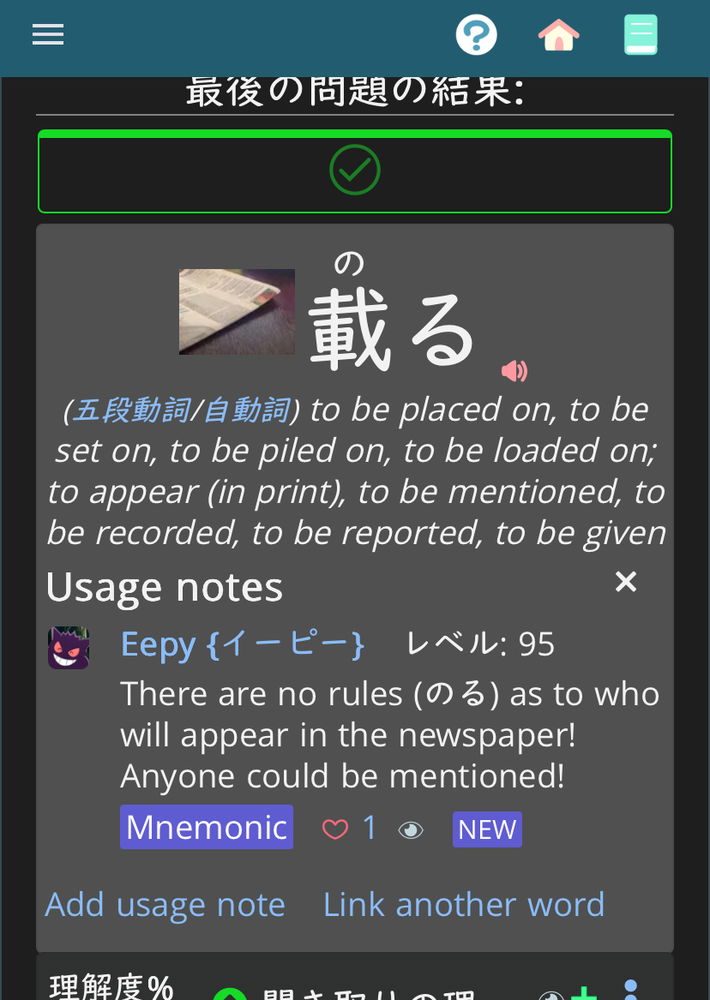Add usage note
The width and height of the screenshot is (710, 1000).
(165, 905)
